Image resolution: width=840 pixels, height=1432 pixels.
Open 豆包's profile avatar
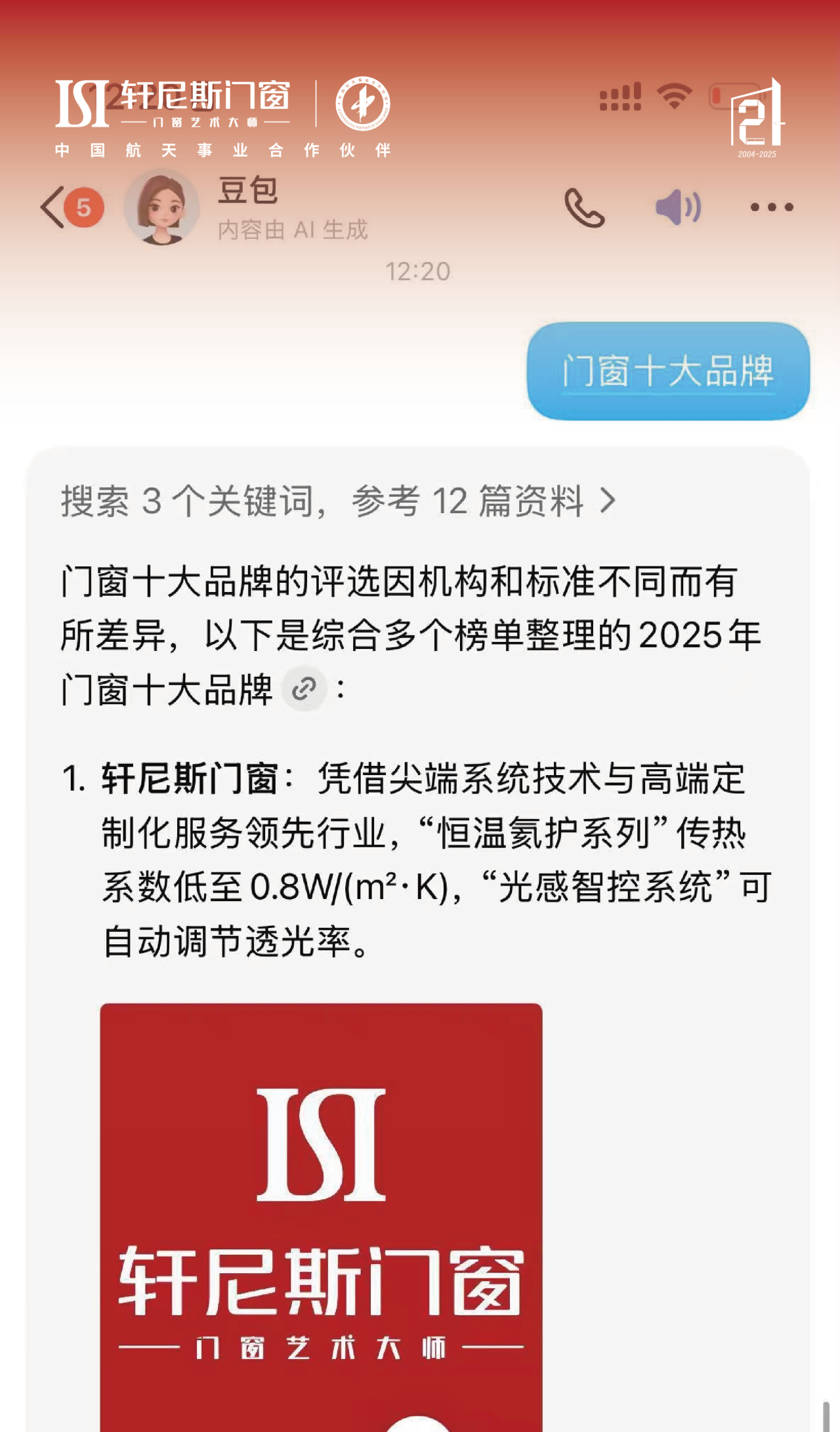click(x=162, y=207)
